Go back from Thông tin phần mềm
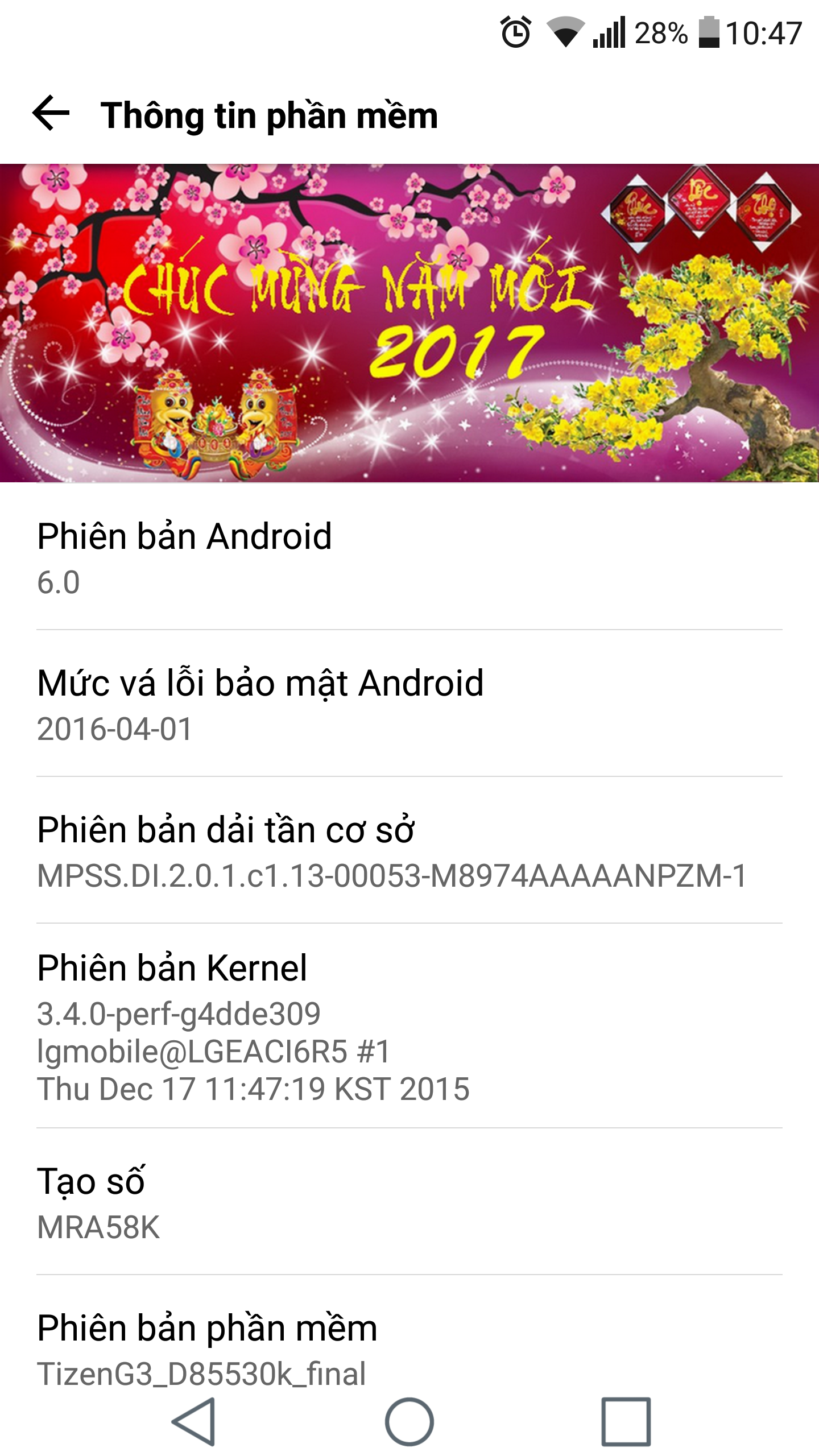Image resolution: width=819 pixels, height=1456 pixels. (x=51, y=114)
